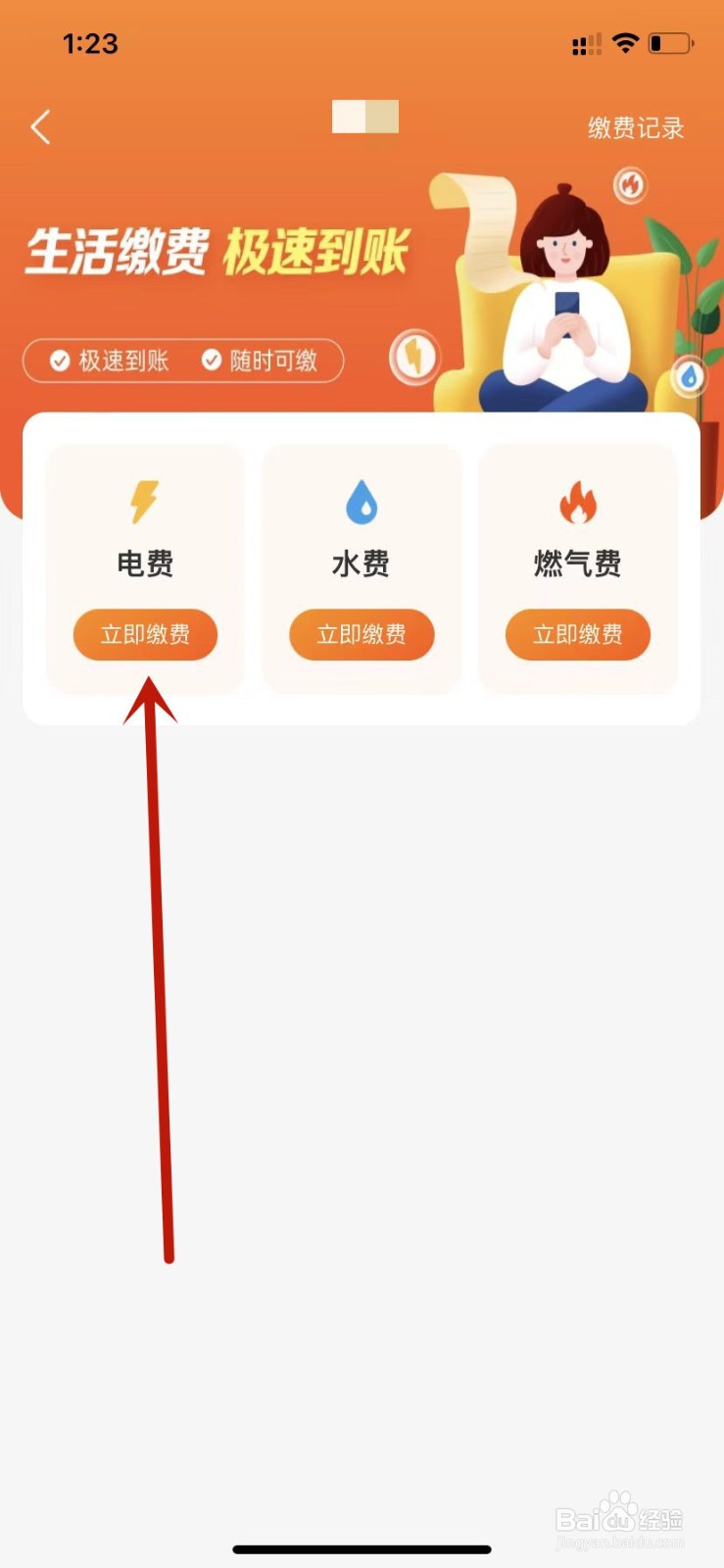Tap 立即缴费 under 燃气费

point(577,635)
